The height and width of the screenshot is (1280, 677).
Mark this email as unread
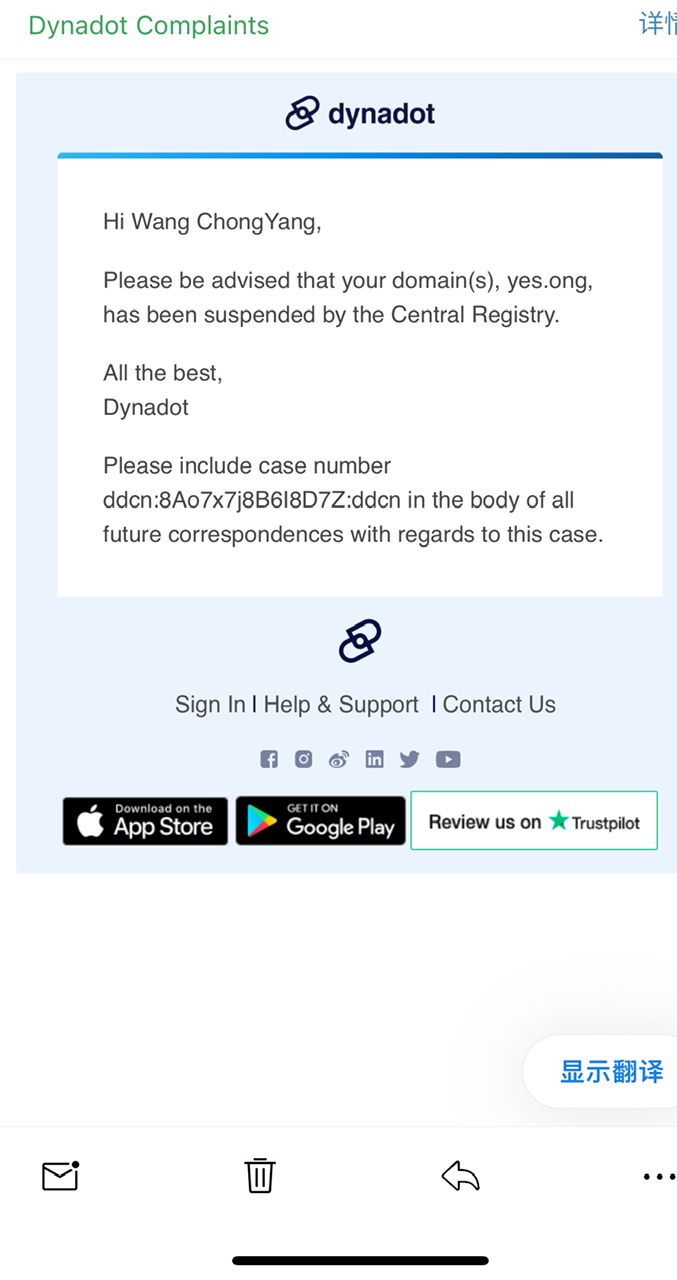click(x=60, y=1176)
